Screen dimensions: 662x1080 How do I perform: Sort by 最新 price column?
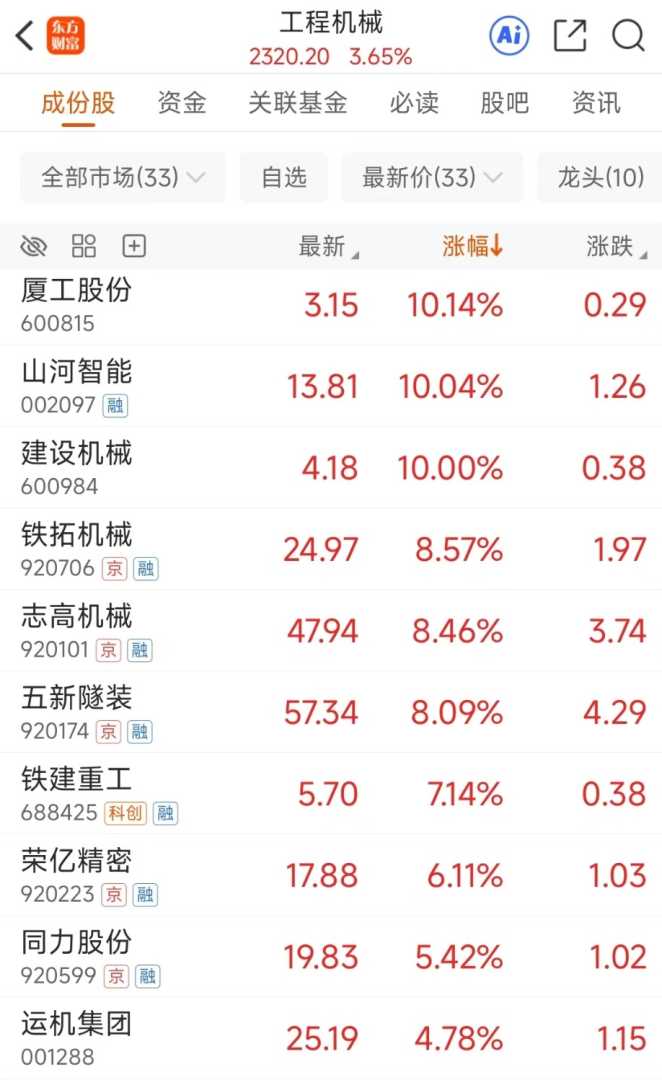coord(327,246)
